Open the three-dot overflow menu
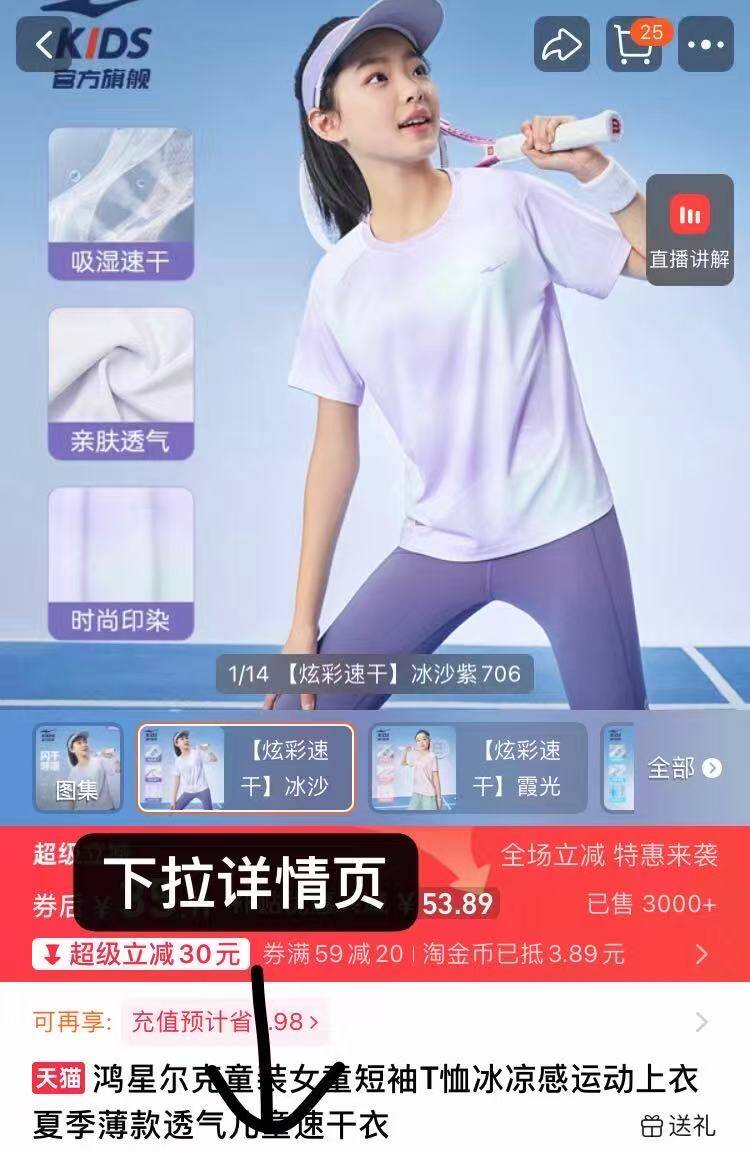Viewport: 750px width, 1153px height. coord(706,45)
